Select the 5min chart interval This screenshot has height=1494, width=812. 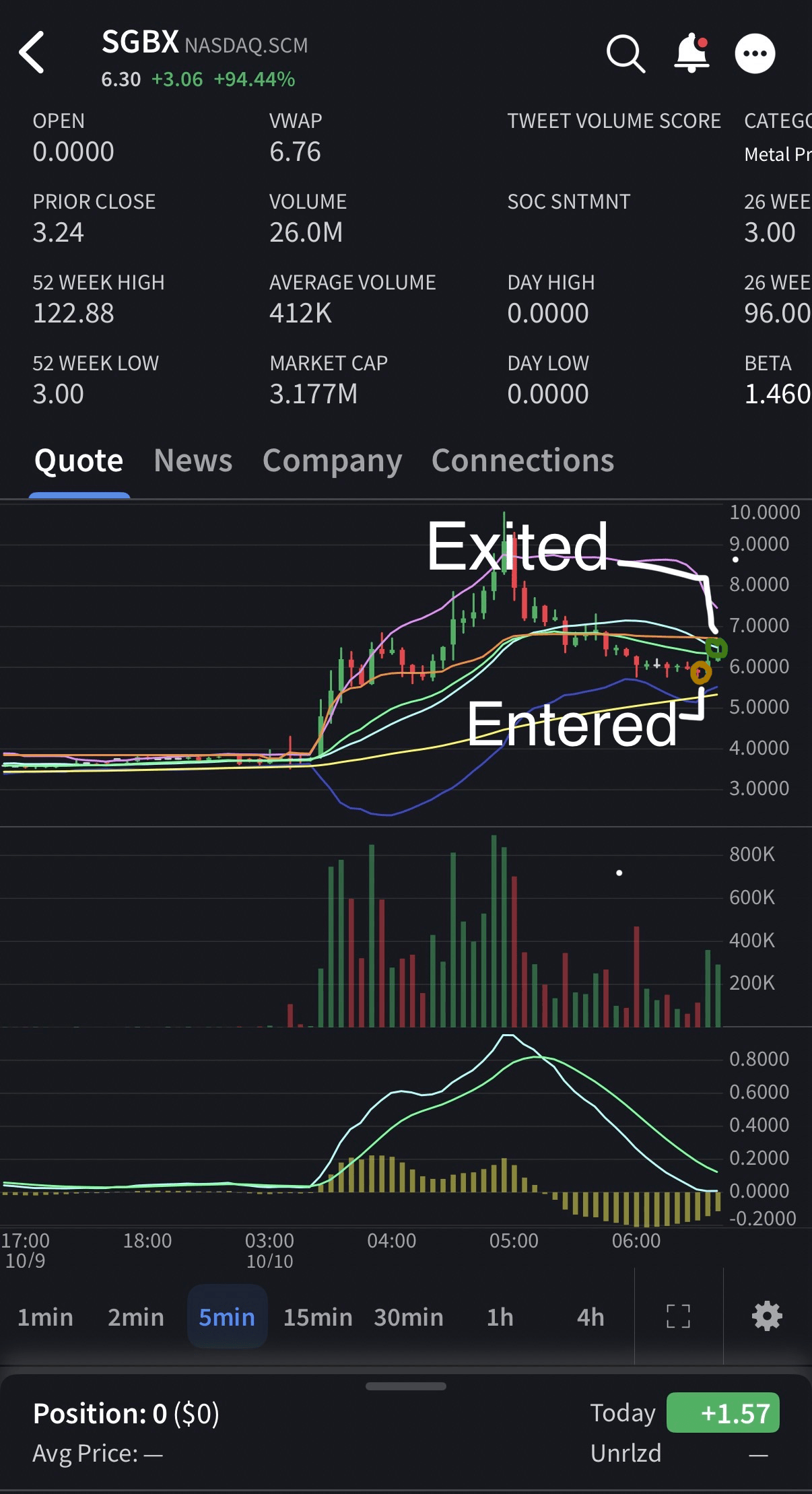pos(227,1317)
